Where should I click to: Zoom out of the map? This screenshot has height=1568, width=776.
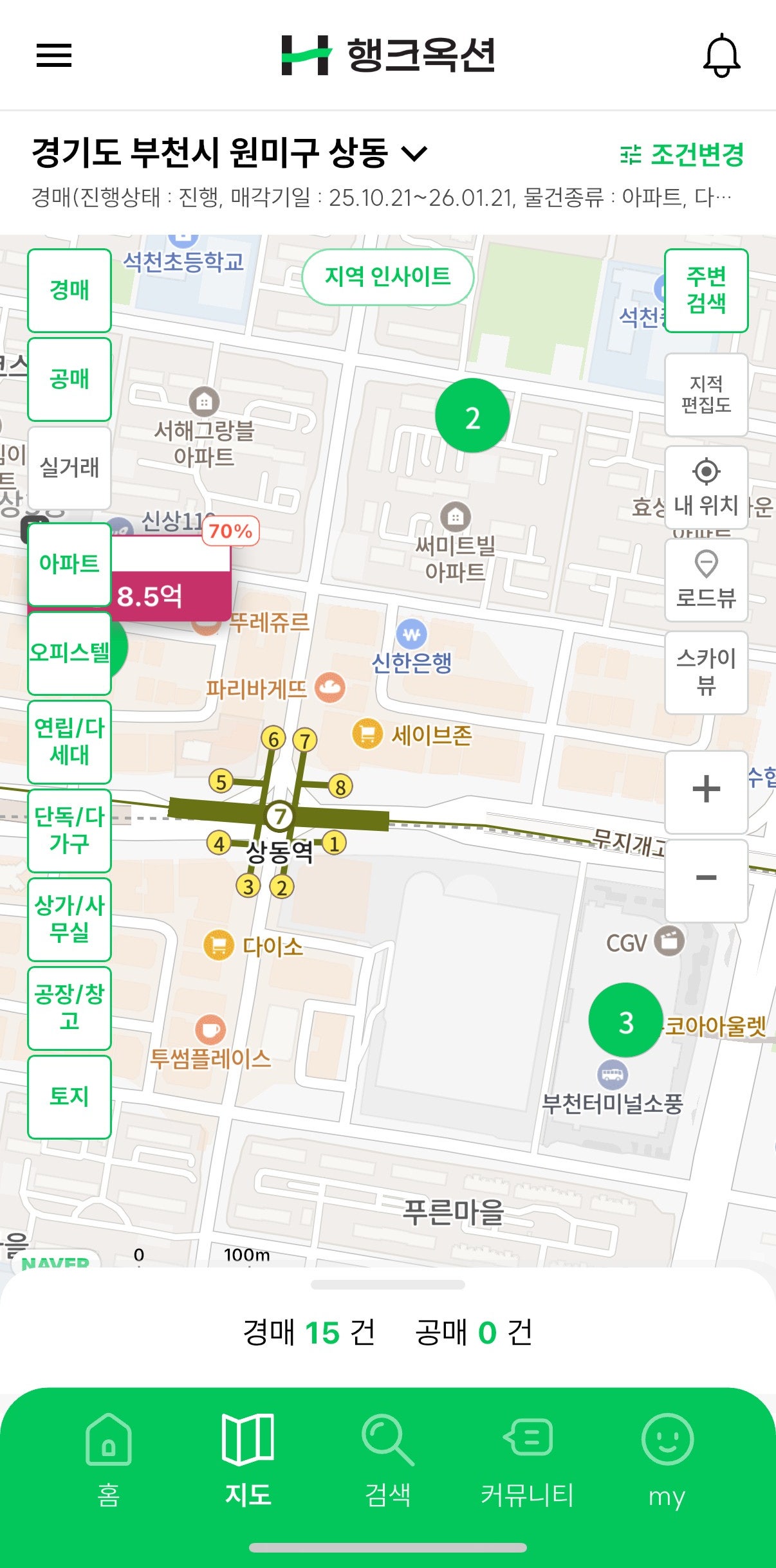pyautogui.click(x=706, y=879)
